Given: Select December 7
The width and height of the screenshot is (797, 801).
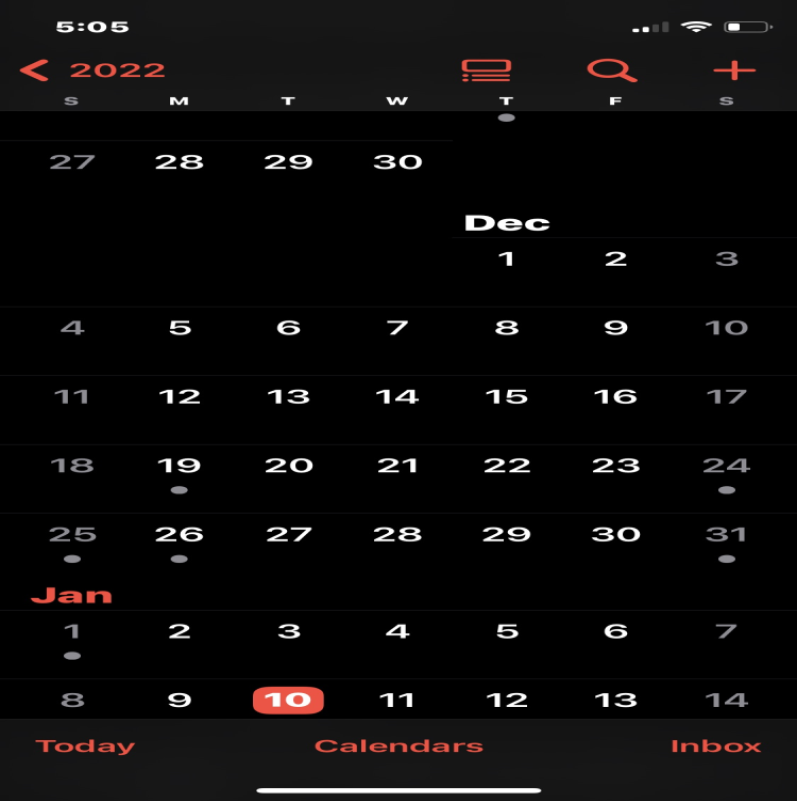Looking at the screenshot, I should 397,328.
